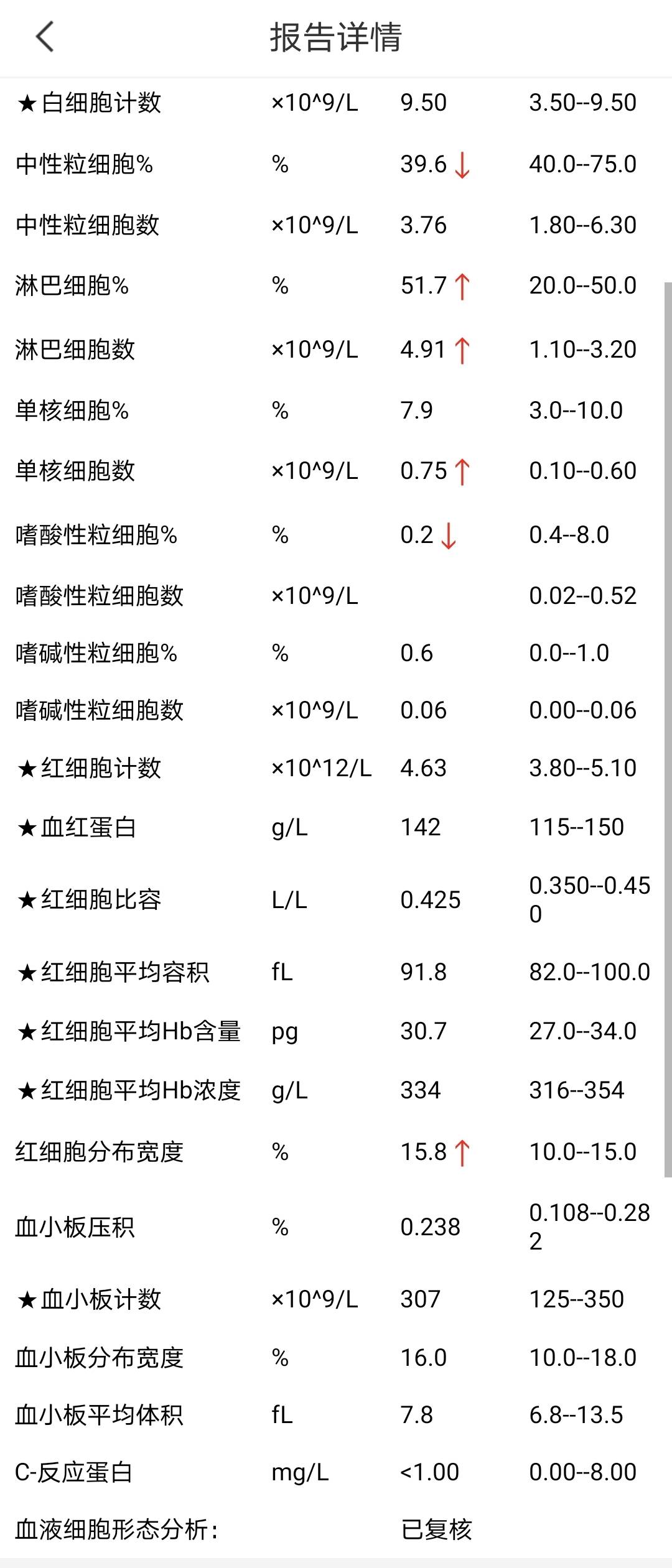Click the star icon beside 白细胞计数
This screenshot has height=1568, width=672.
[26, 103]
